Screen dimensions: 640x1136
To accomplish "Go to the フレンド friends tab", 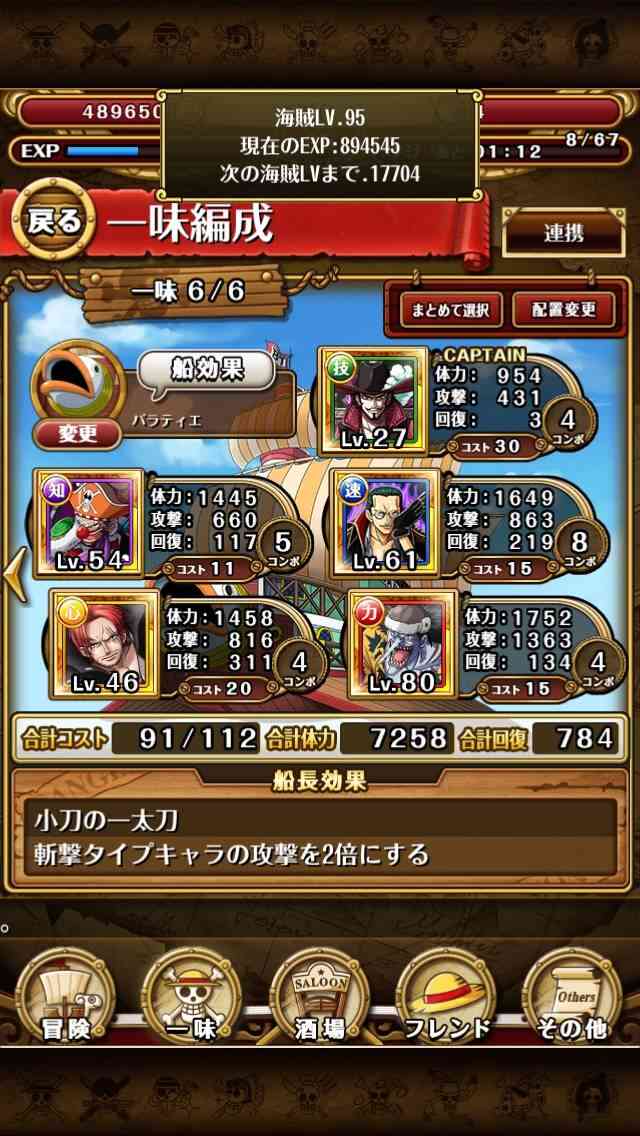I will [446, 997].
